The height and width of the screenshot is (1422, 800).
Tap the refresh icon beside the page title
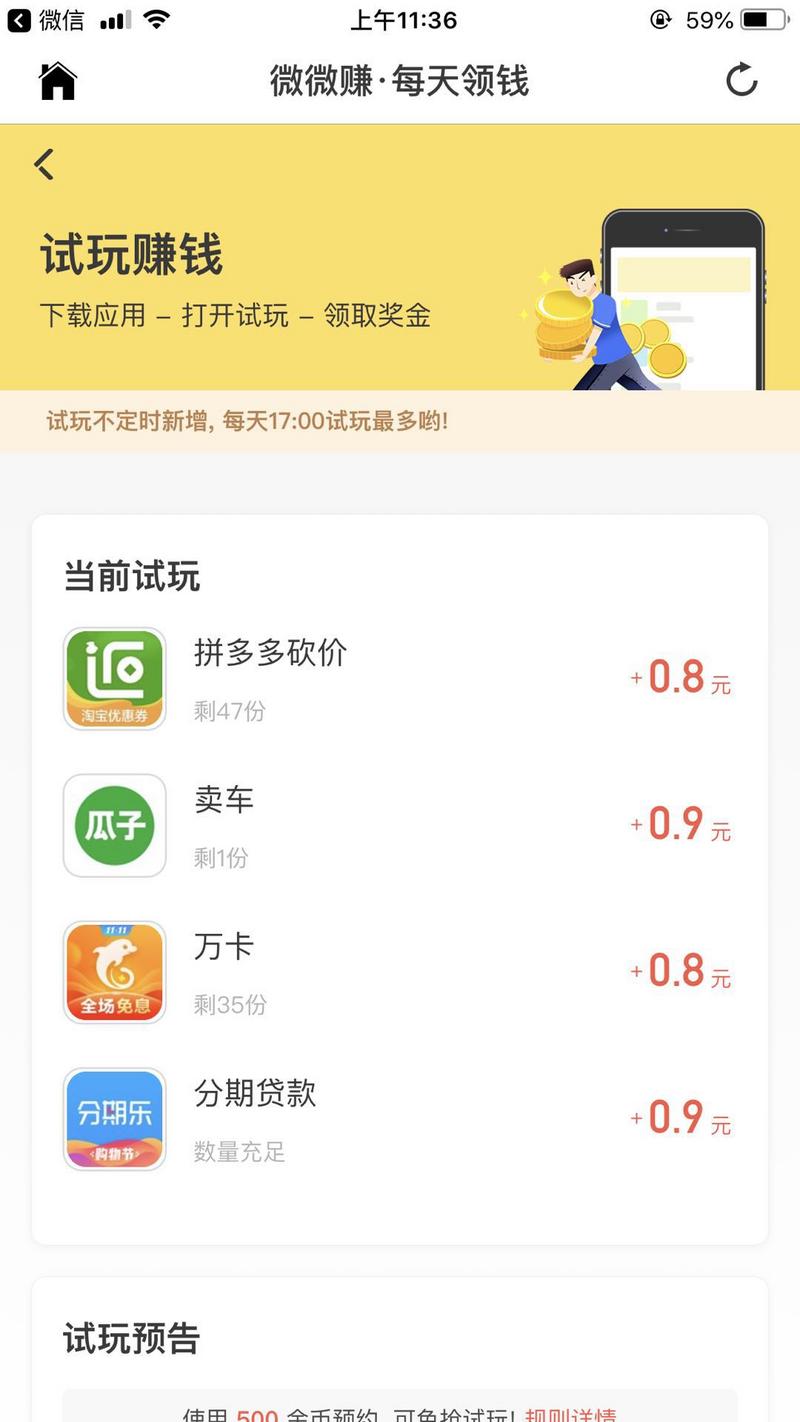pyautogui.click(x=742, y=80)
